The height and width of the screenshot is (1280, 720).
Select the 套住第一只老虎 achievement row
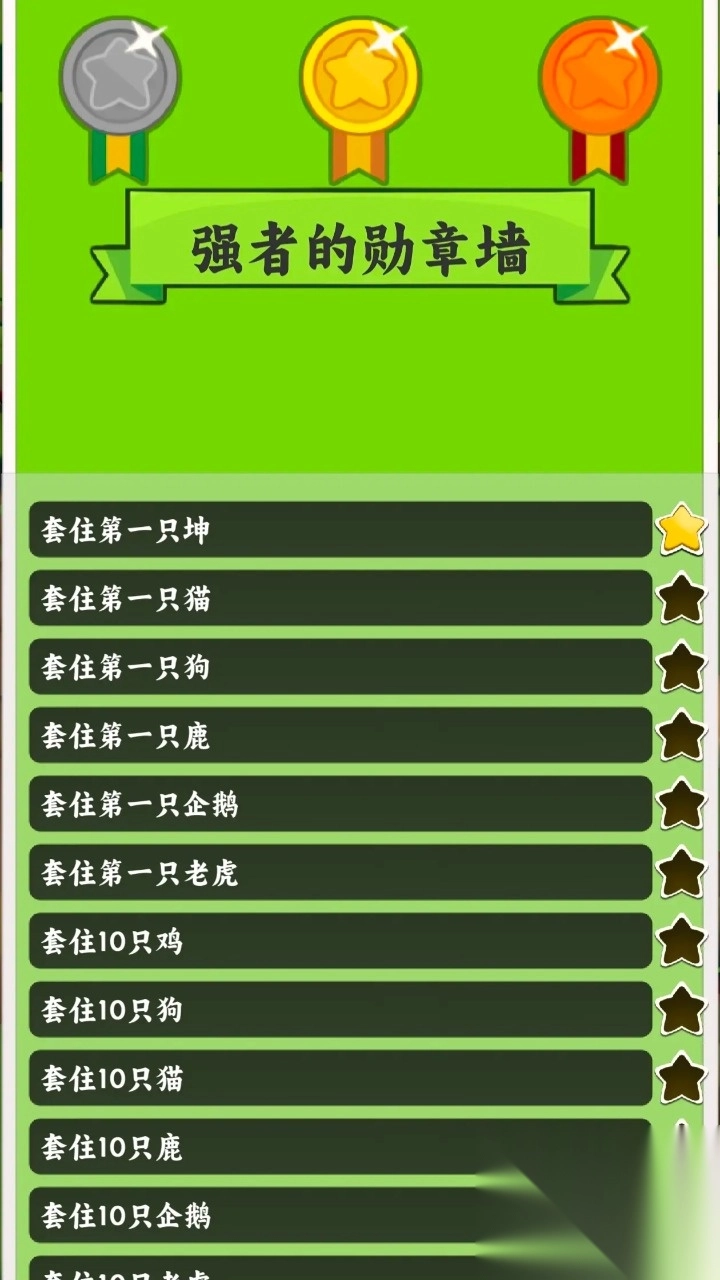tap(340, 873)
